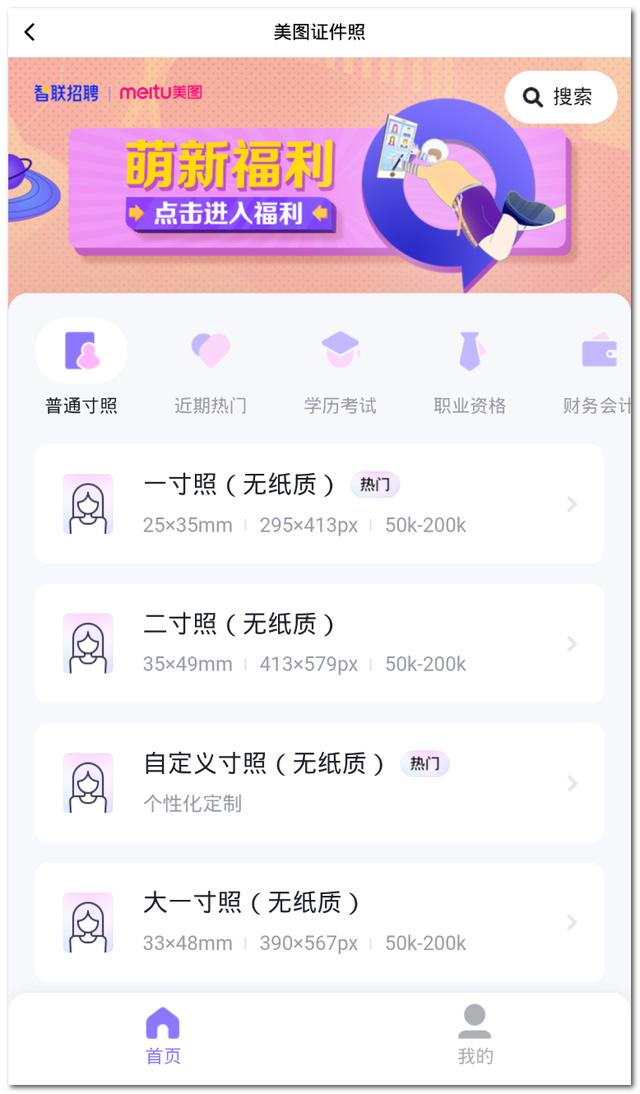Choose 大一寸照(无纸质) 33×48mm option

(x=320, y=922)
